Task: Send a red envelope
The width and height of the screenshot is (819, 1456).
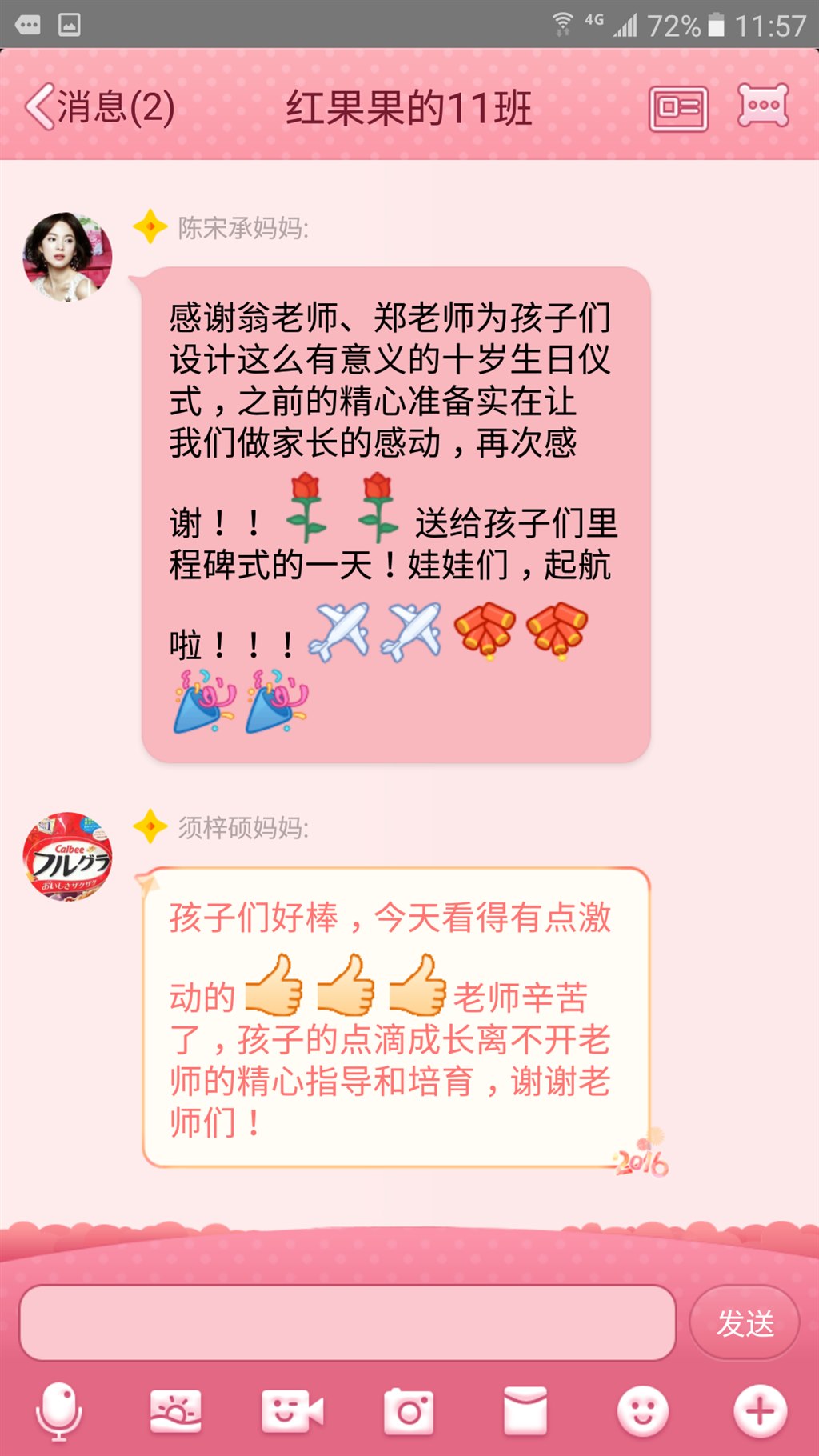Action: tap(525, 1412)
